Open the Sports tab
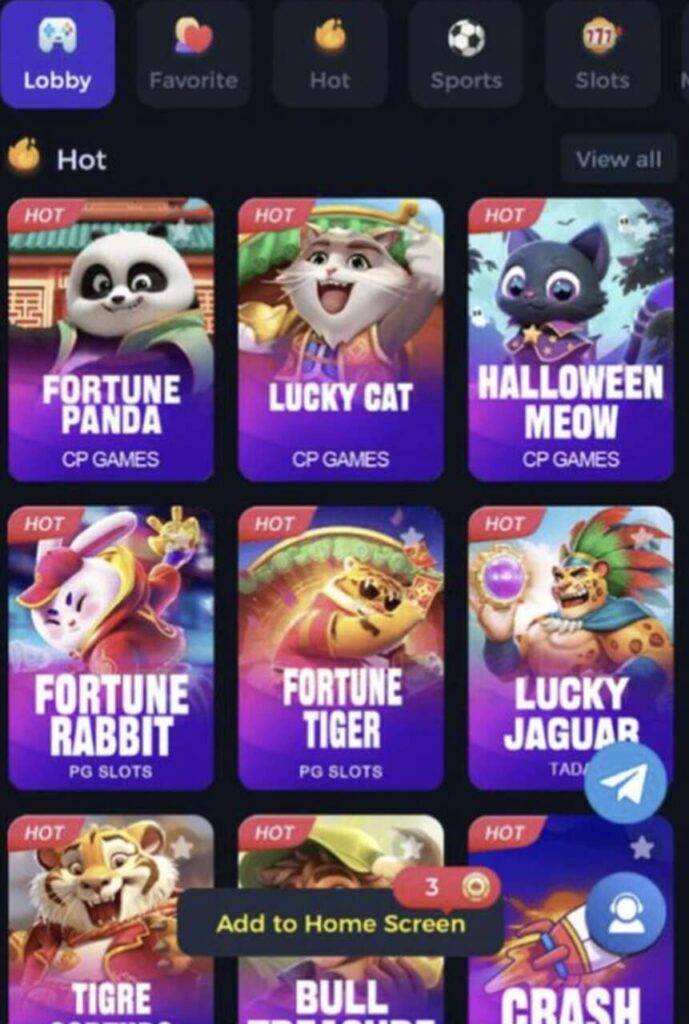689x1024 pixels. pos(466,55)
